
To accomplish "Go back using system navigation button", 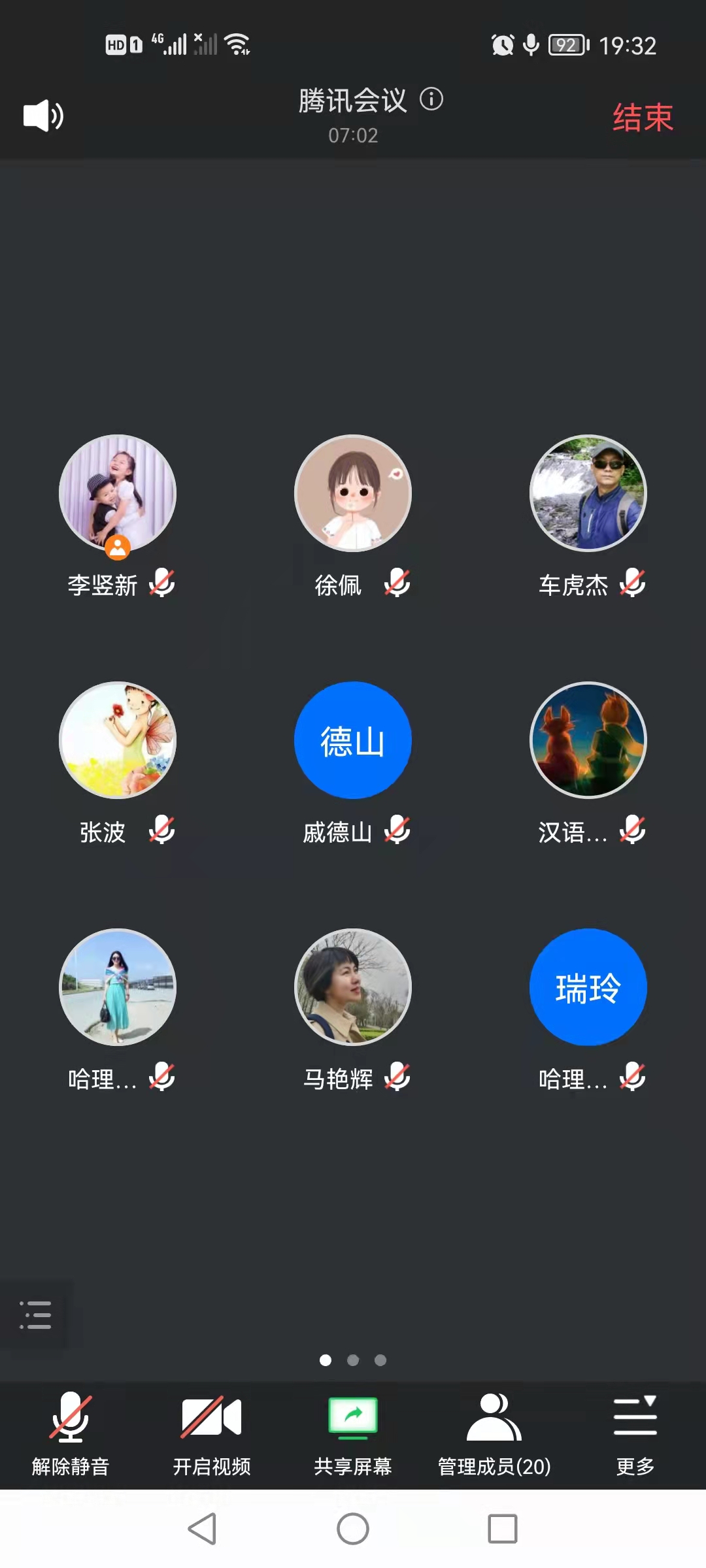I will tap(202, 1529).
